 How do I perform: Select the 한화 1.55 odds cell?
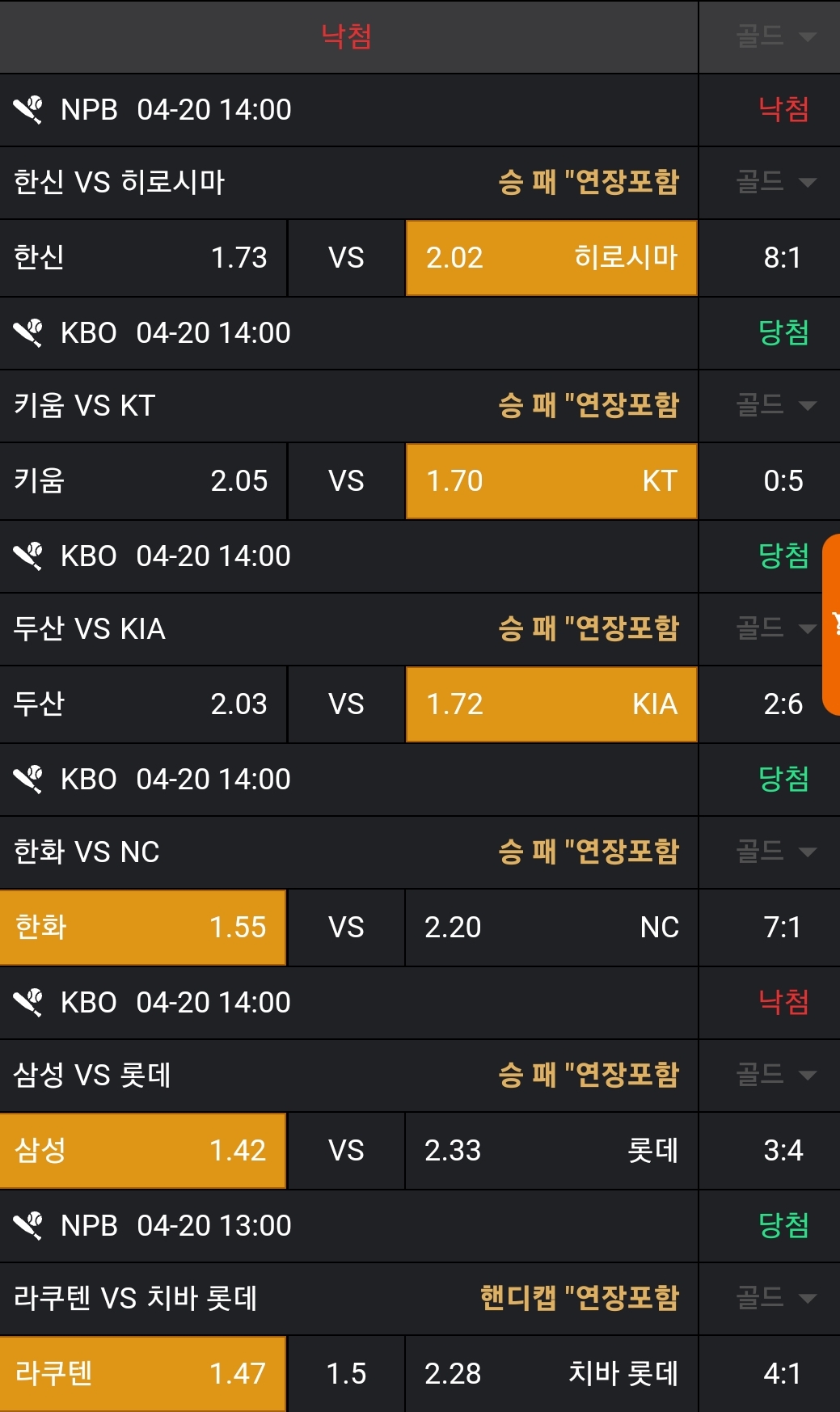pyautogui.click(x=142, y=928)
